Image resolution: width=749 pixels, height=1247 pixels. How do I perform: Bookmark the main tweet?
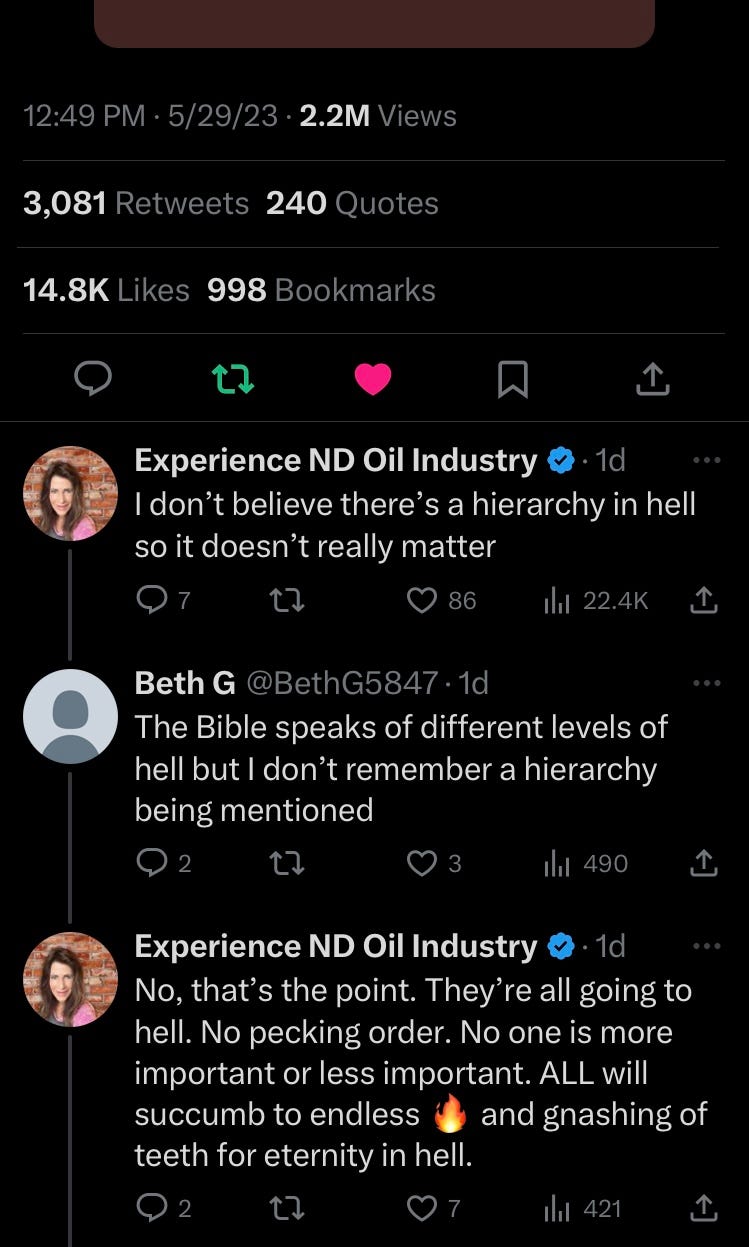click(x=513, y=378)
